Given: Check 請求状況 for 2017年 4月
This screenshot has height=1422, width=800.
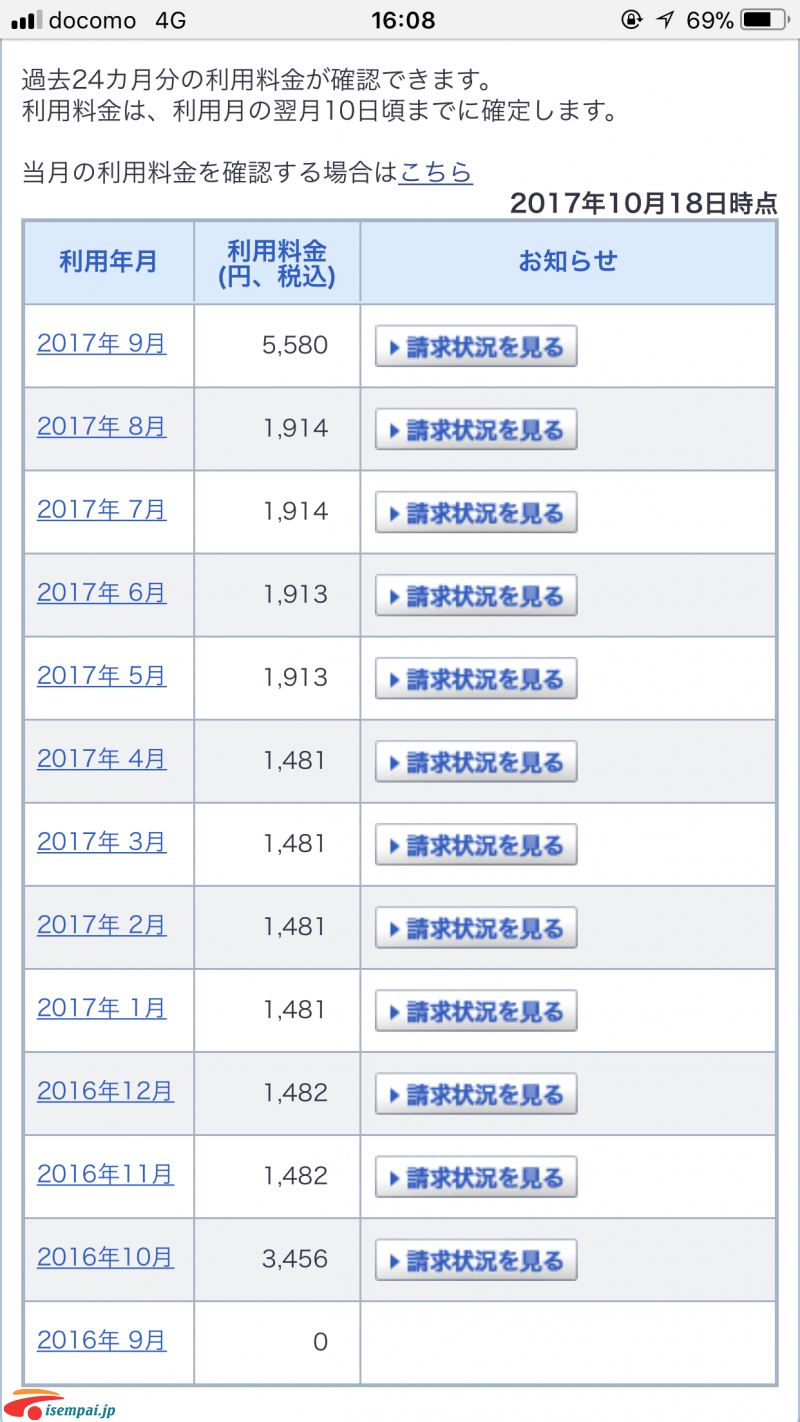Looking at the screenshot, I should (x=476, y=761).
